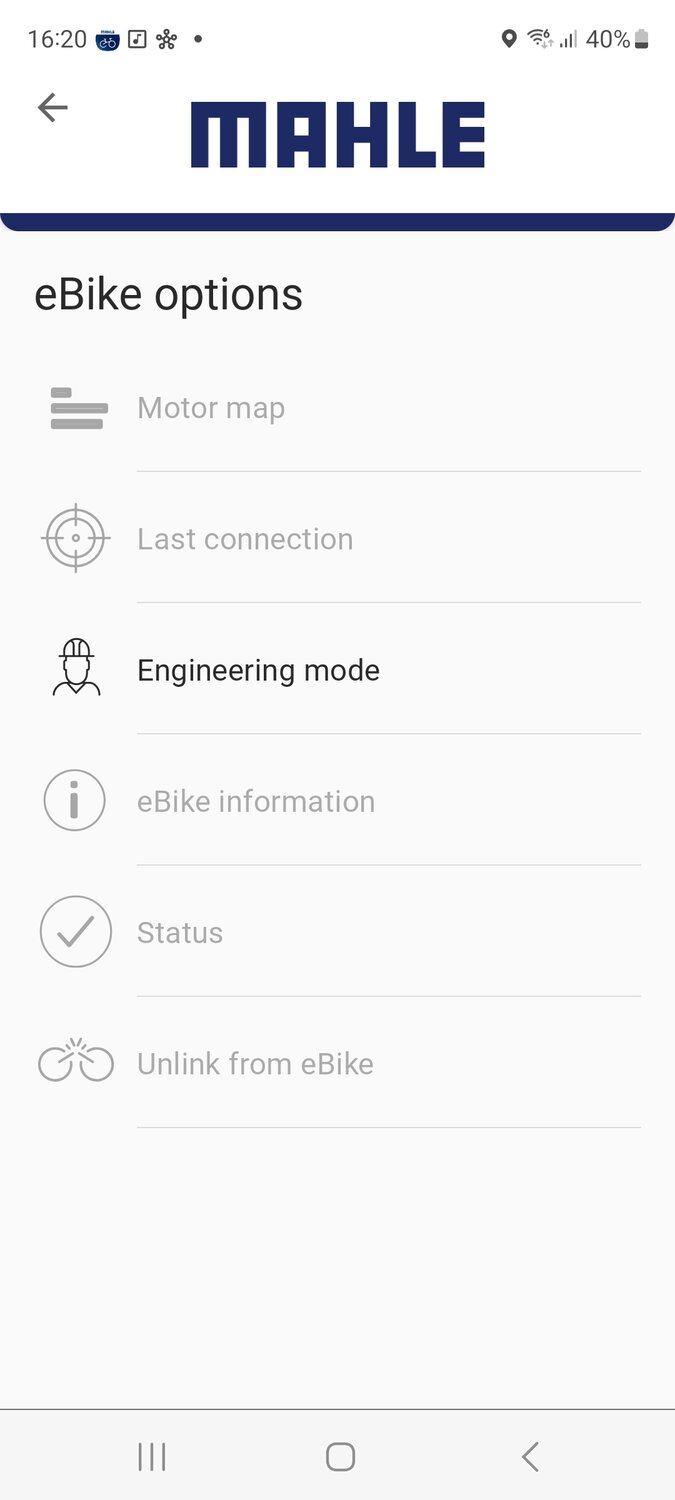View Last connection details
This screenshot has height=1500, width=675.
245,539
